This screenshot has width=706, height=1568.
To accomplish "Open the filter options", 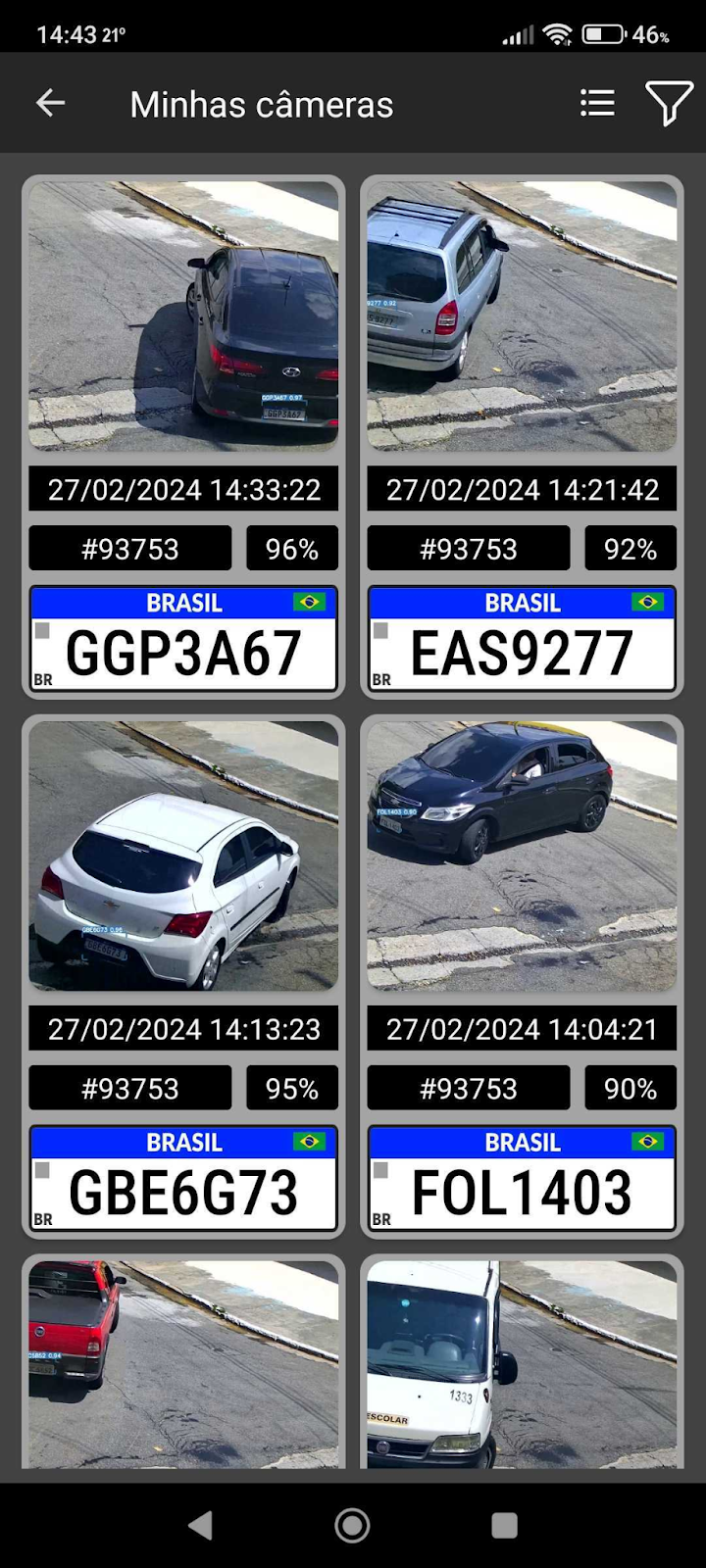I will (x=669, y=103).
